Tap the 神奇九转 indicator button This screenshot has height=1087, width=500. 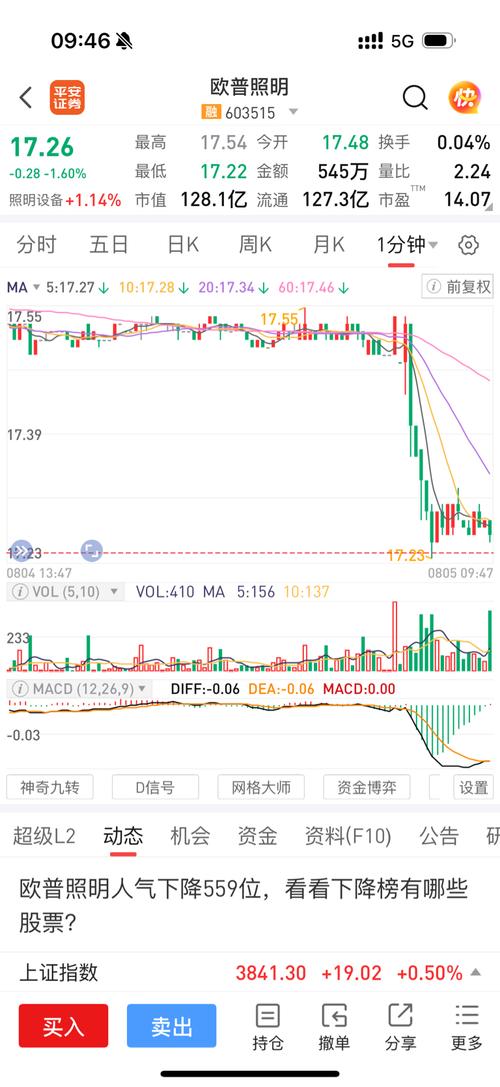pyautogui.click(x=49, y=787)
